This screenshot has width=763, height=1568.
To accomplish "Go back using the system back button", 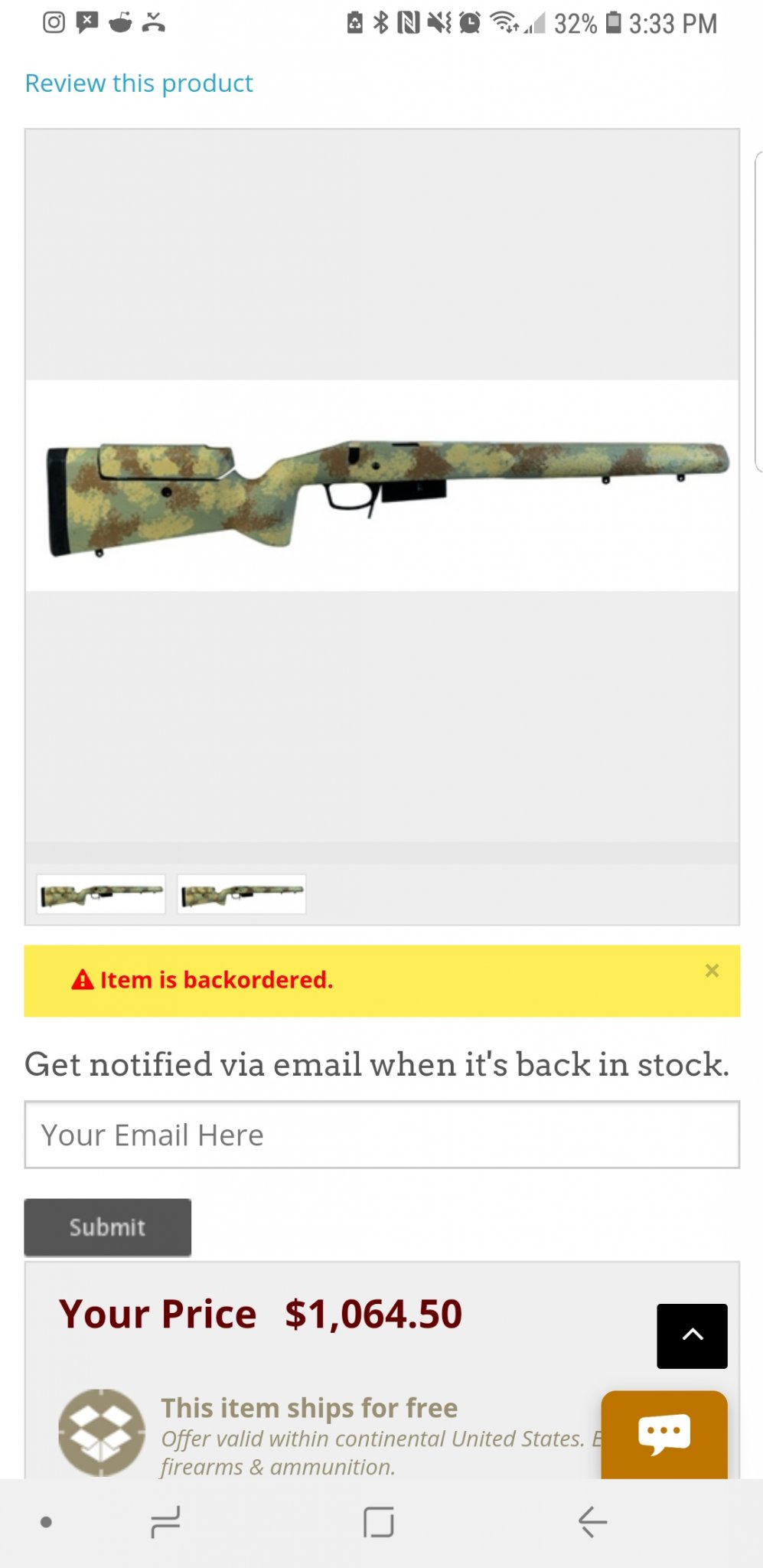I will [592, 1522].
